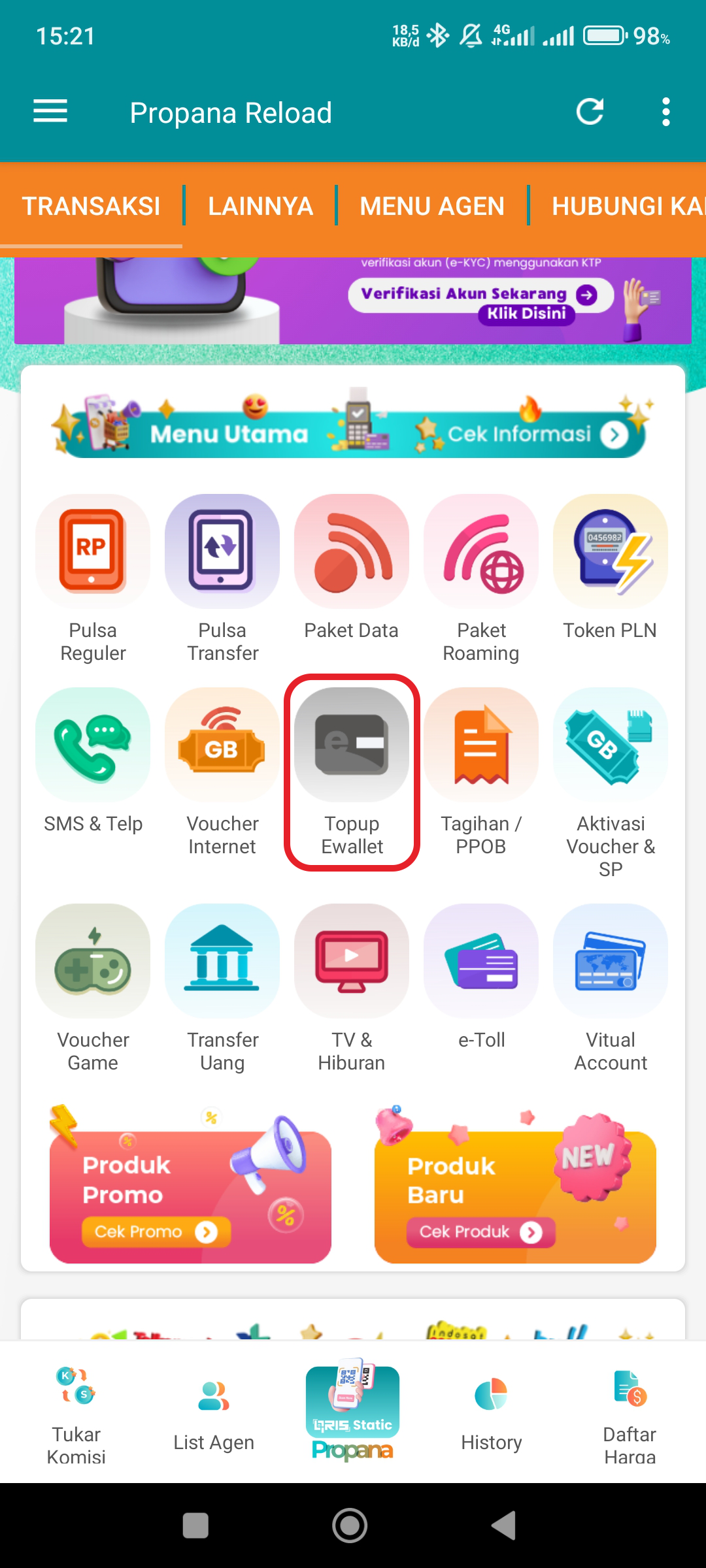Choose Topup Ewallet
Screen dimensions: 706x1568
pos(352,772)
